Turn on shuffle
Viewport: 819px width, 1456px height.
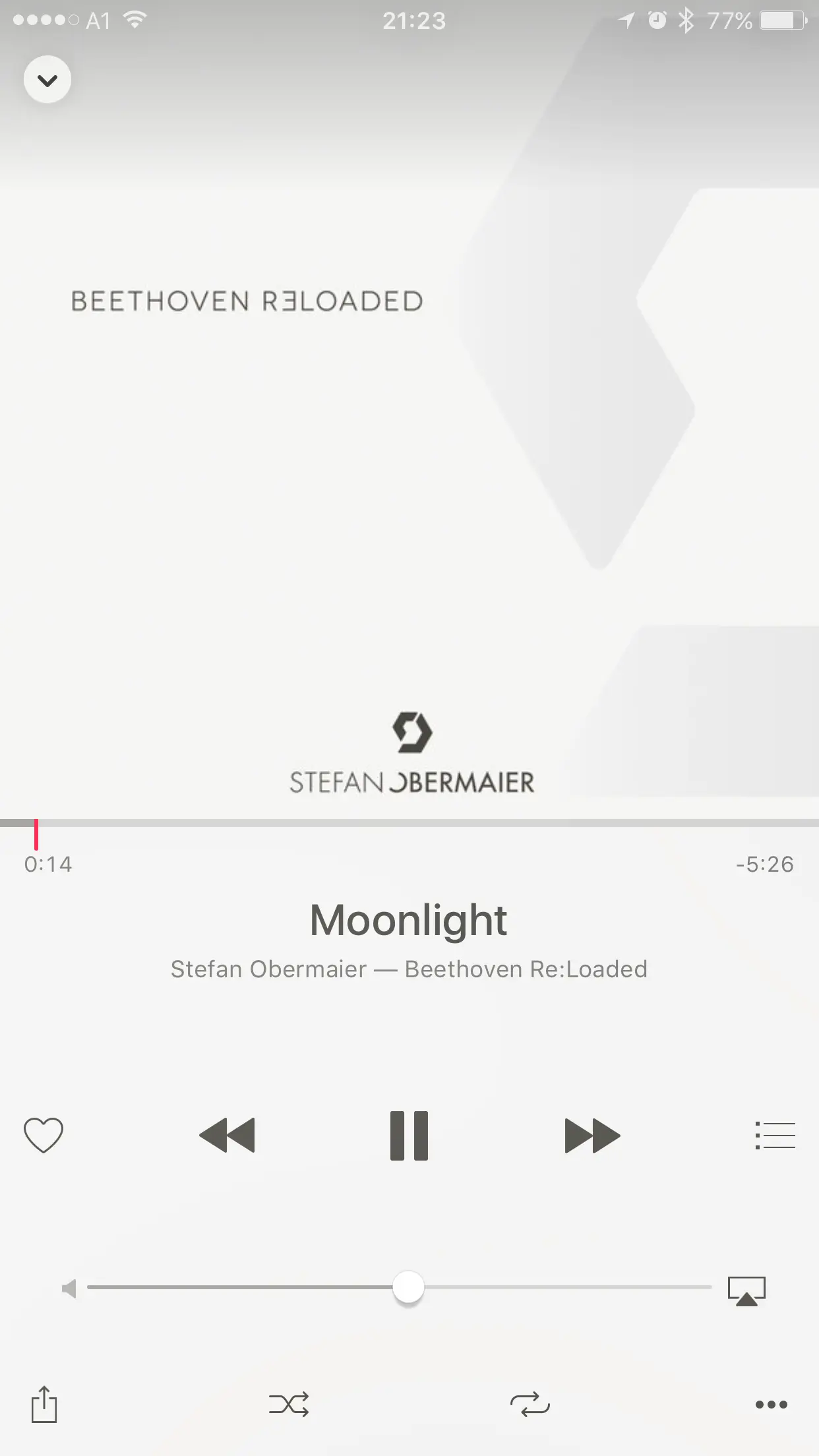coord(289,1405)
